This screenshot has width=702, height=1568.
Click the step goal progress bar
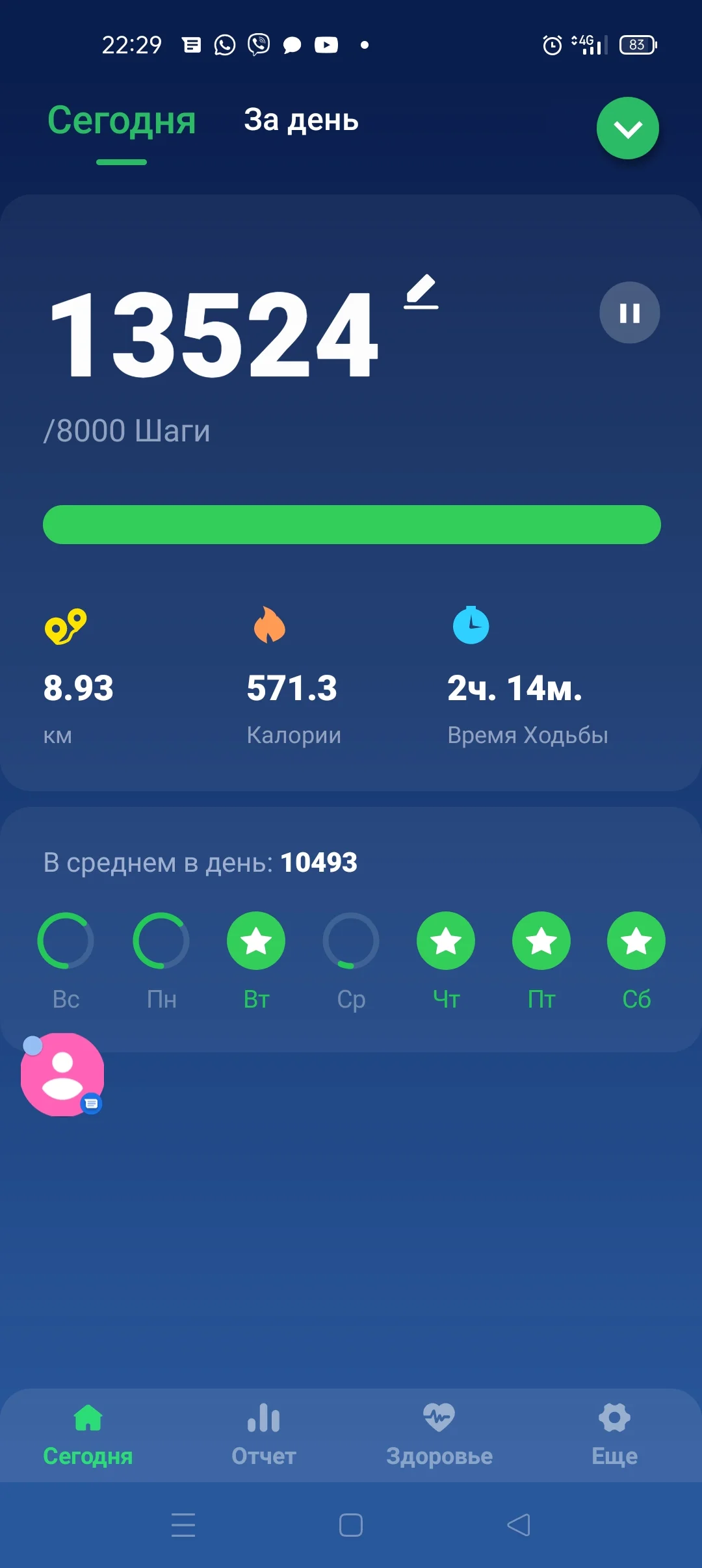(351, 524)
